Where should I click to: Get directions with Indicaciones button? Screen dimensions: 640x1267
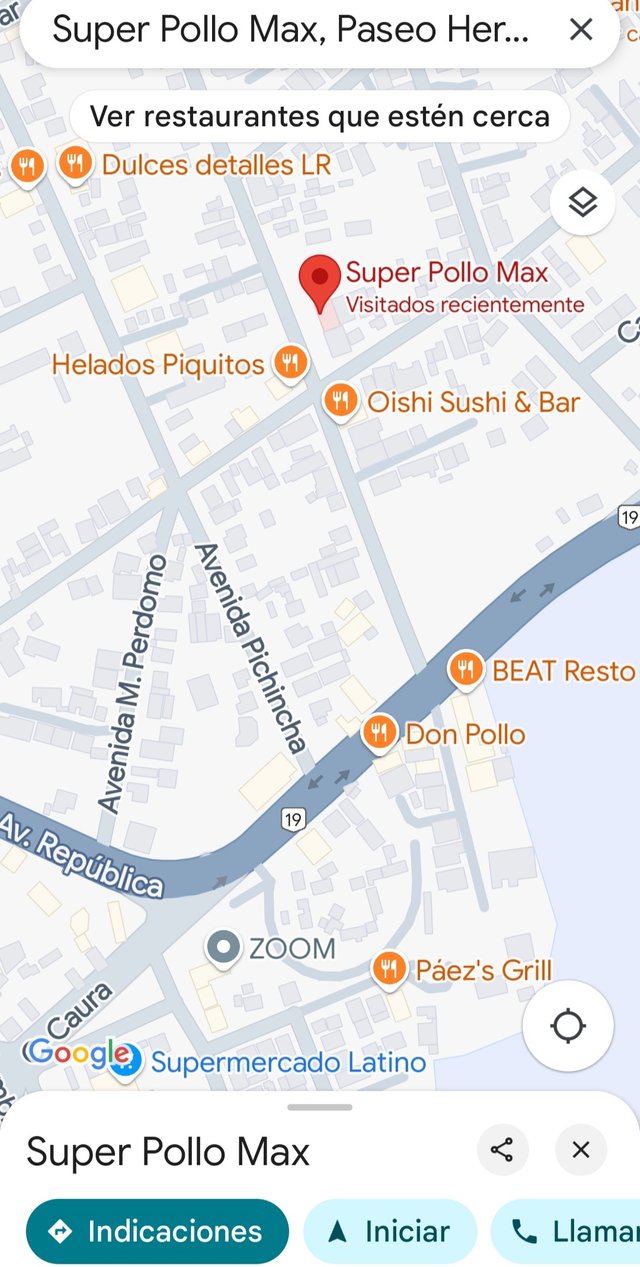[157, 1231]
